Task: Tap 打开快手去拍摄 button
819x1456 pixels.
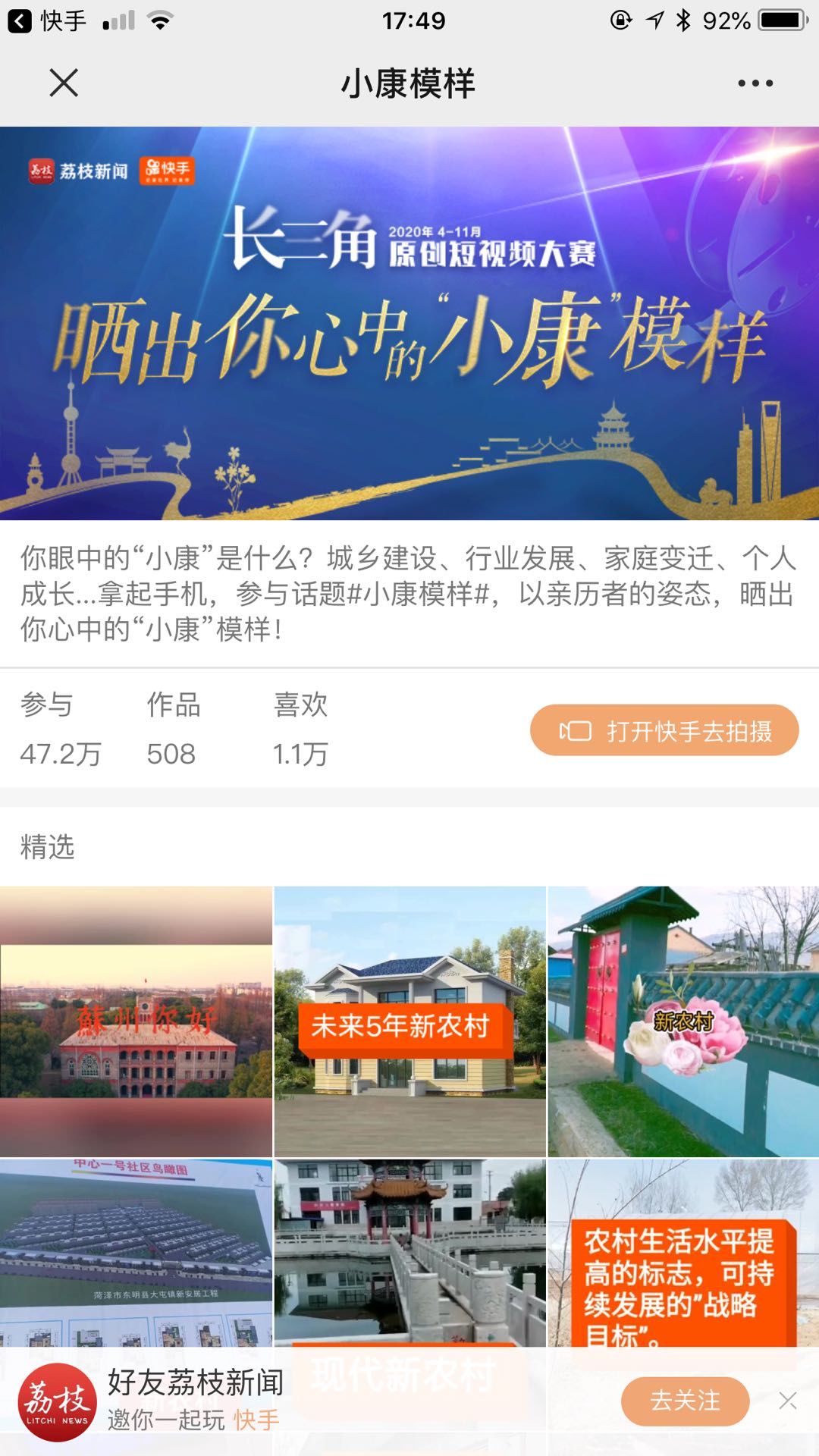Action: click(664, 730)
